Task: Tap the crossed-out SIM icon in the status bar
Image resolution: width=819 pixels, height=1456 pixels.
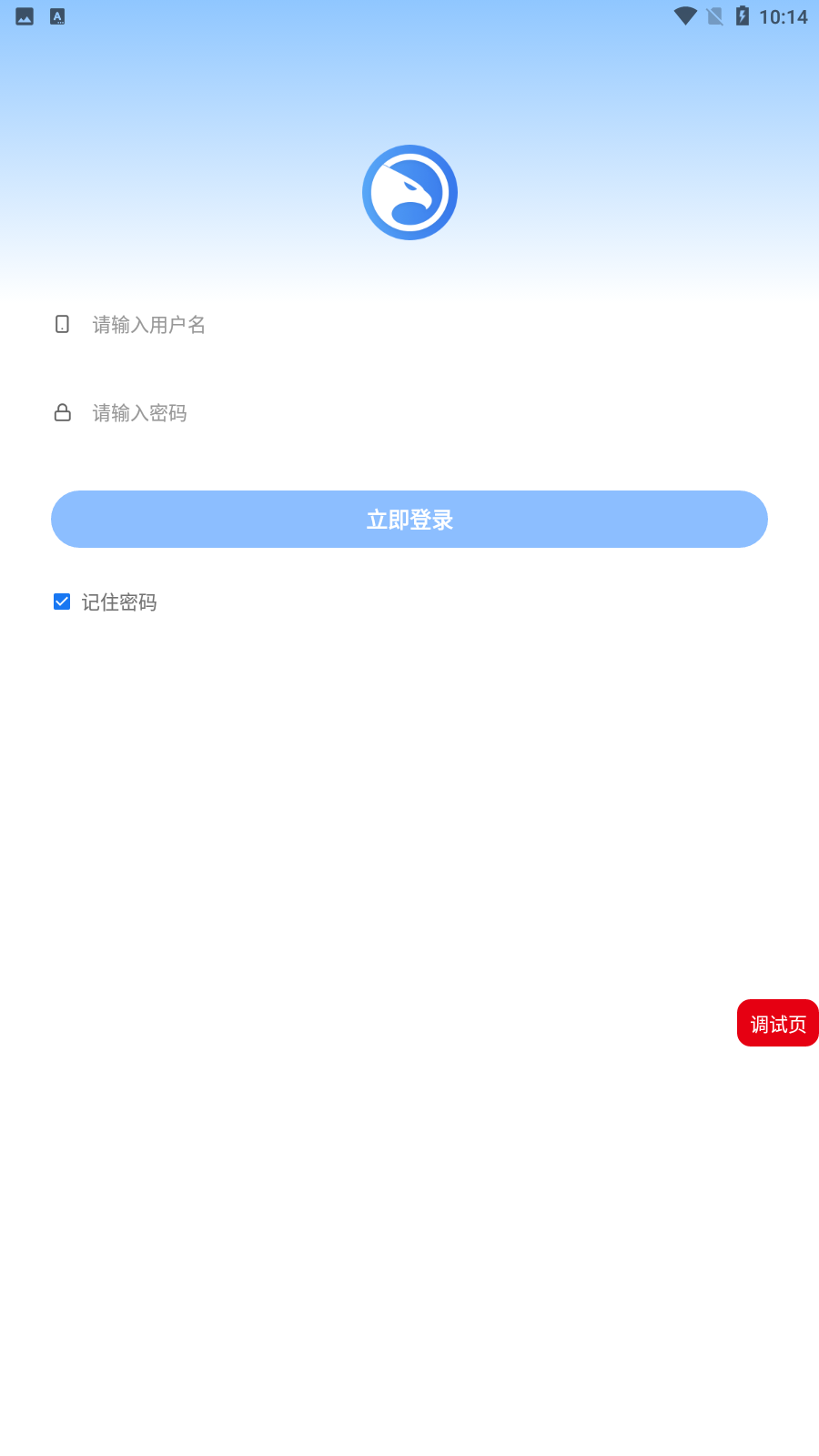Action: click(x=713, y=15)
